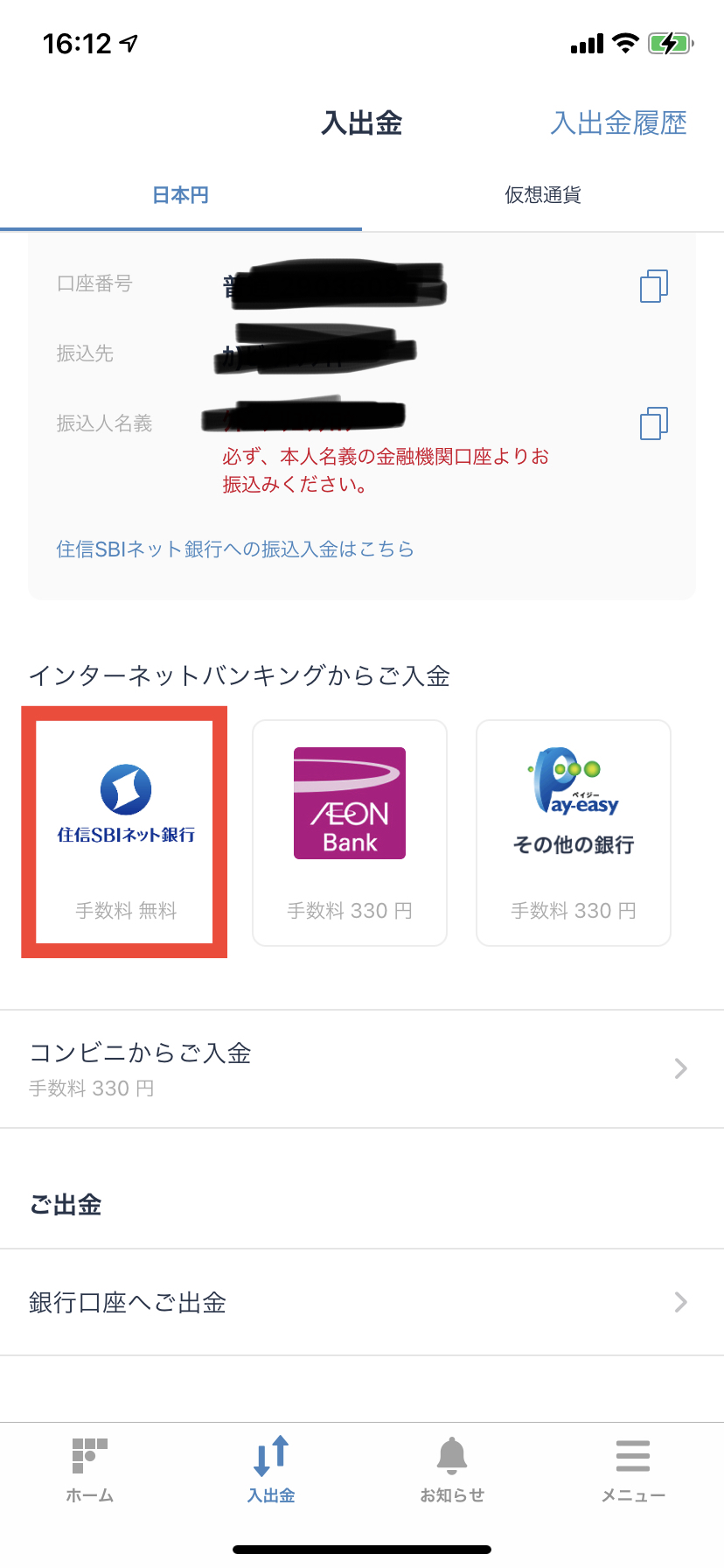Open 入出金履歴 transaction history
This screenshot has height=1568, width=724.
(618, 123)
